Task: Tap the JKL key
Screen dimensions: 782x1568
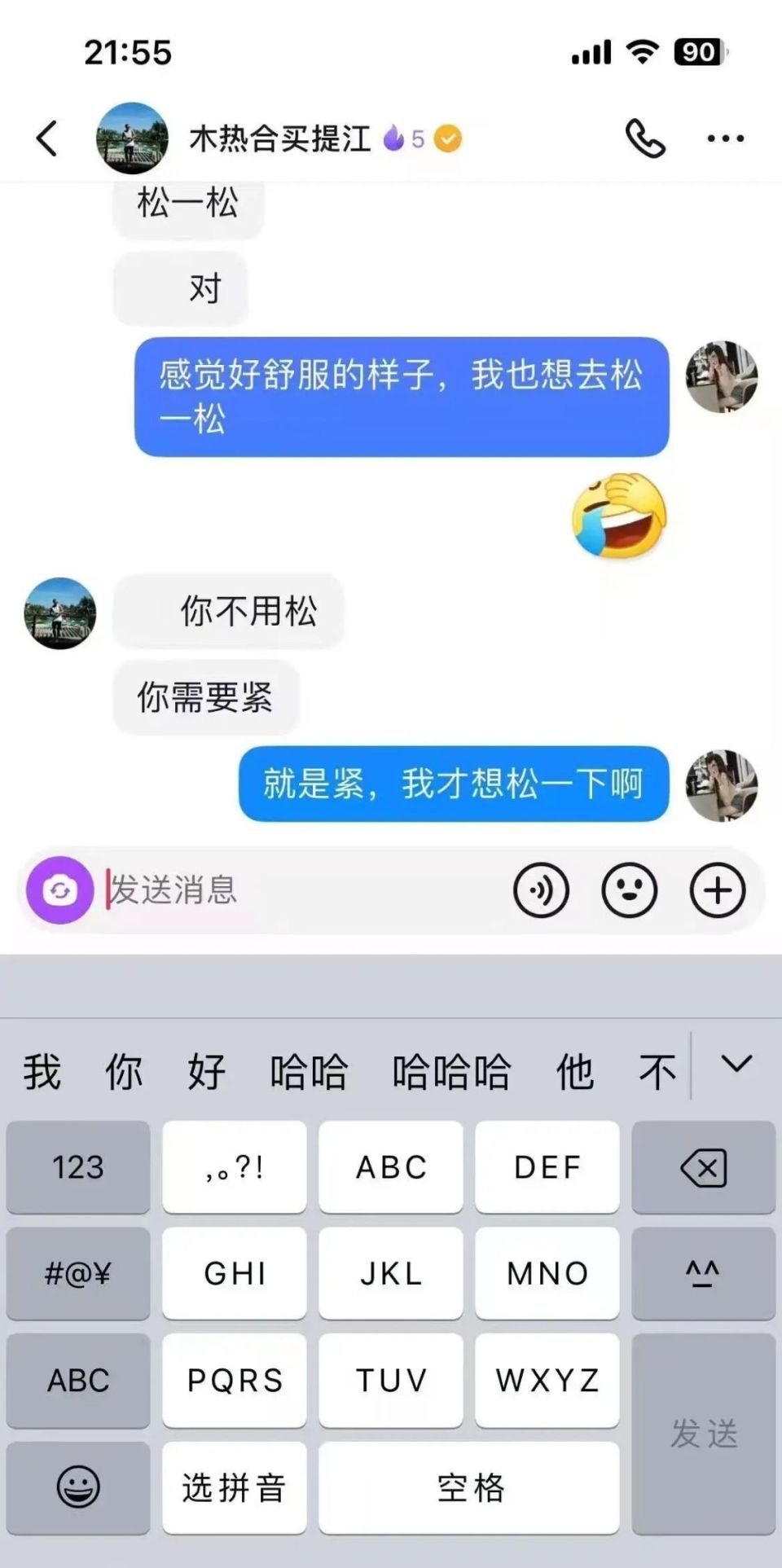Action: pos(391,1274)
